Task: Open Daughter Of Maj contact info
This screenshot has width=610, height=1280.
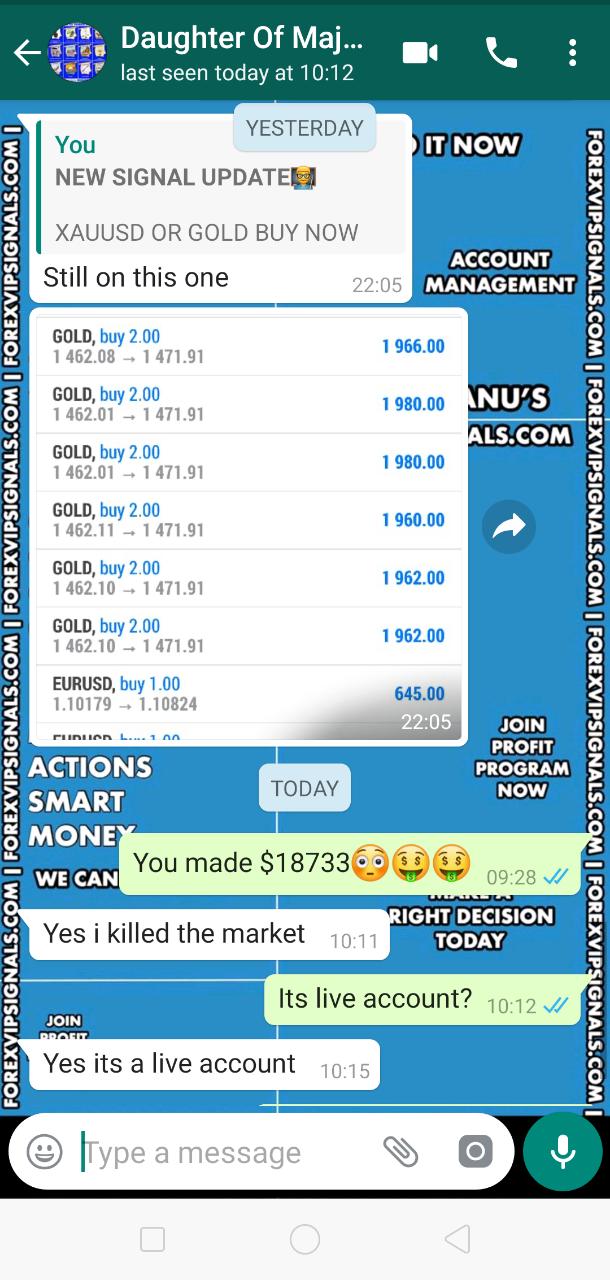Action: click(x=240, y=53)
